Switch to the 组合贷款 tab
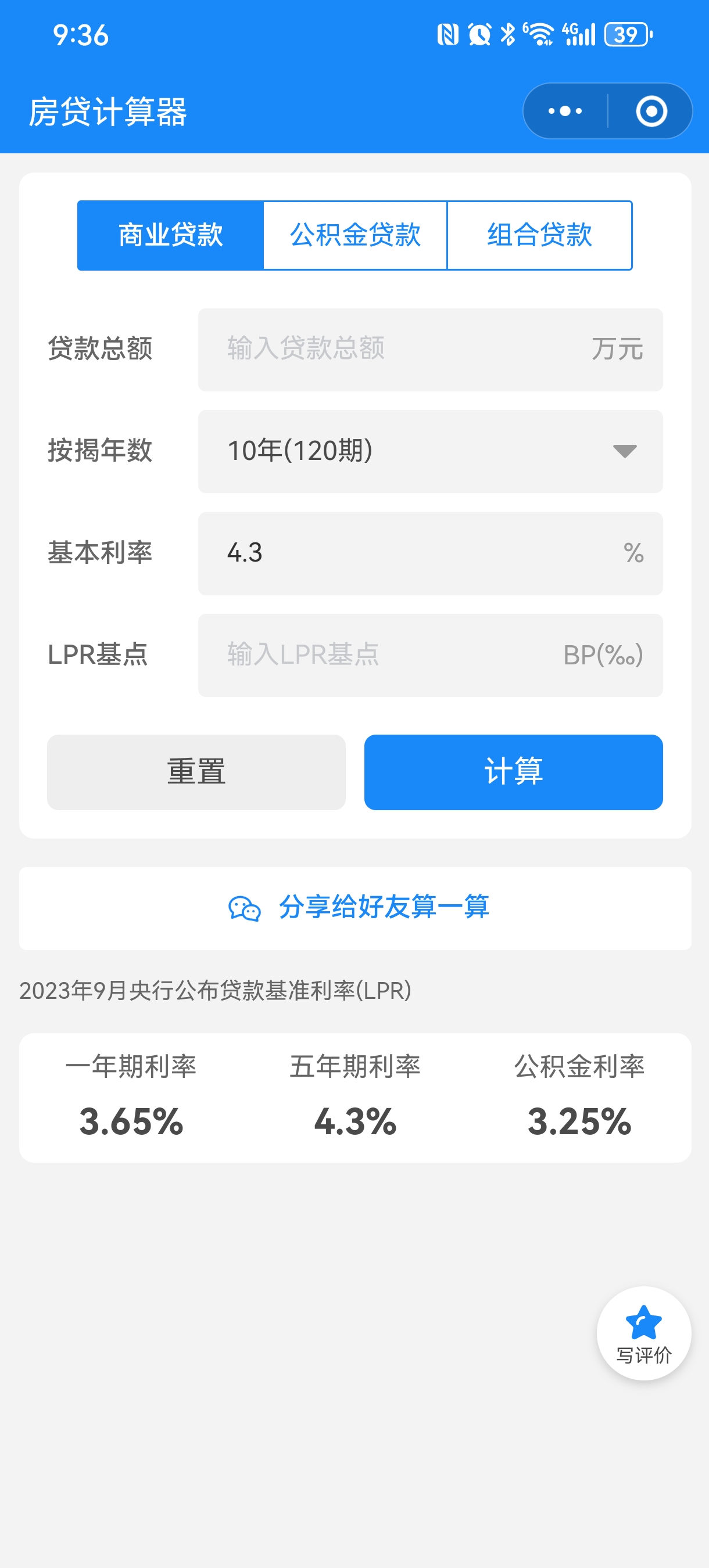Screen dimensions: 709x1568 540,235
